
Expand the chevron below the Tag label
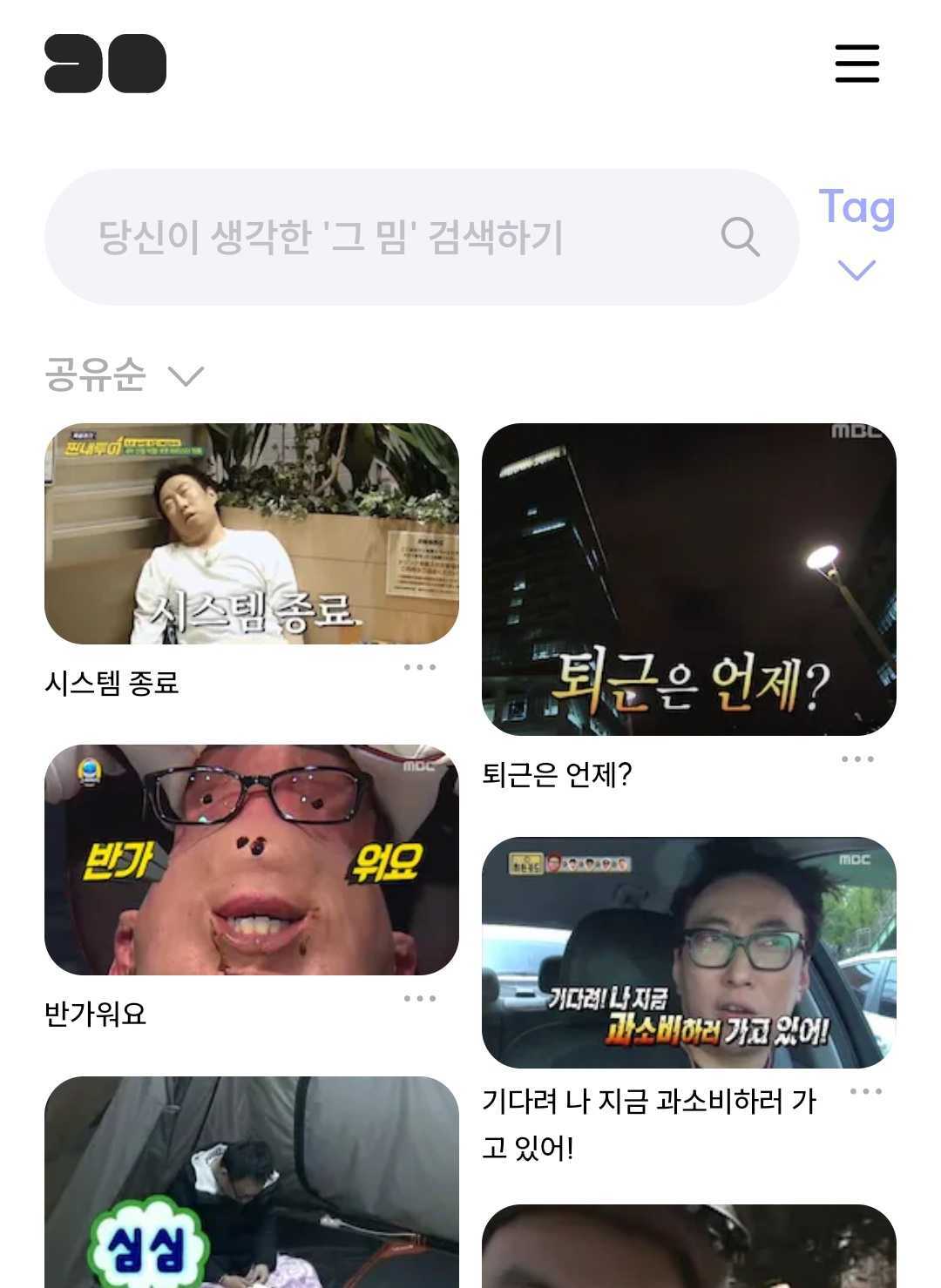[857, 269]
